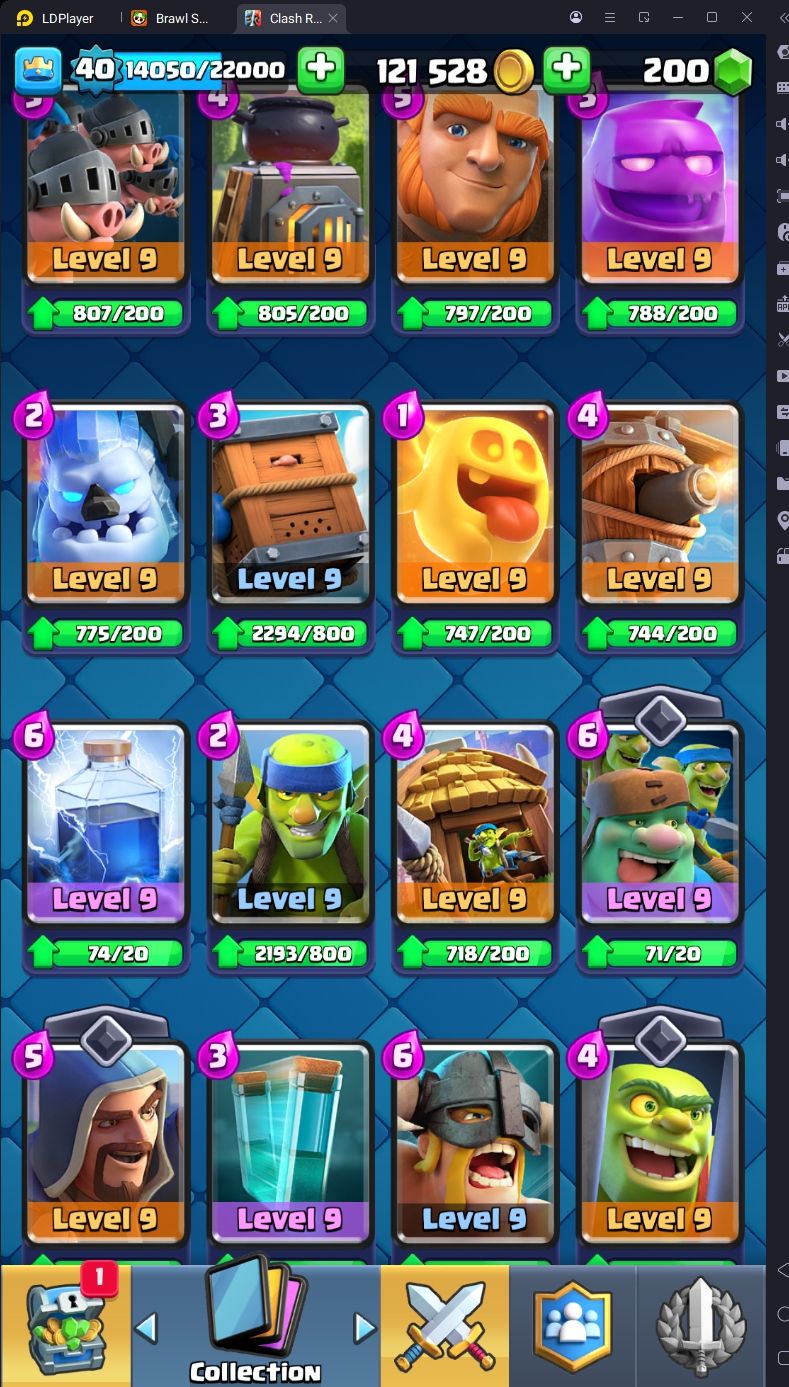Viewport: 789px width, 1387px height.
Task: Open the King level crown icon
Action: (x=38, y=69)
